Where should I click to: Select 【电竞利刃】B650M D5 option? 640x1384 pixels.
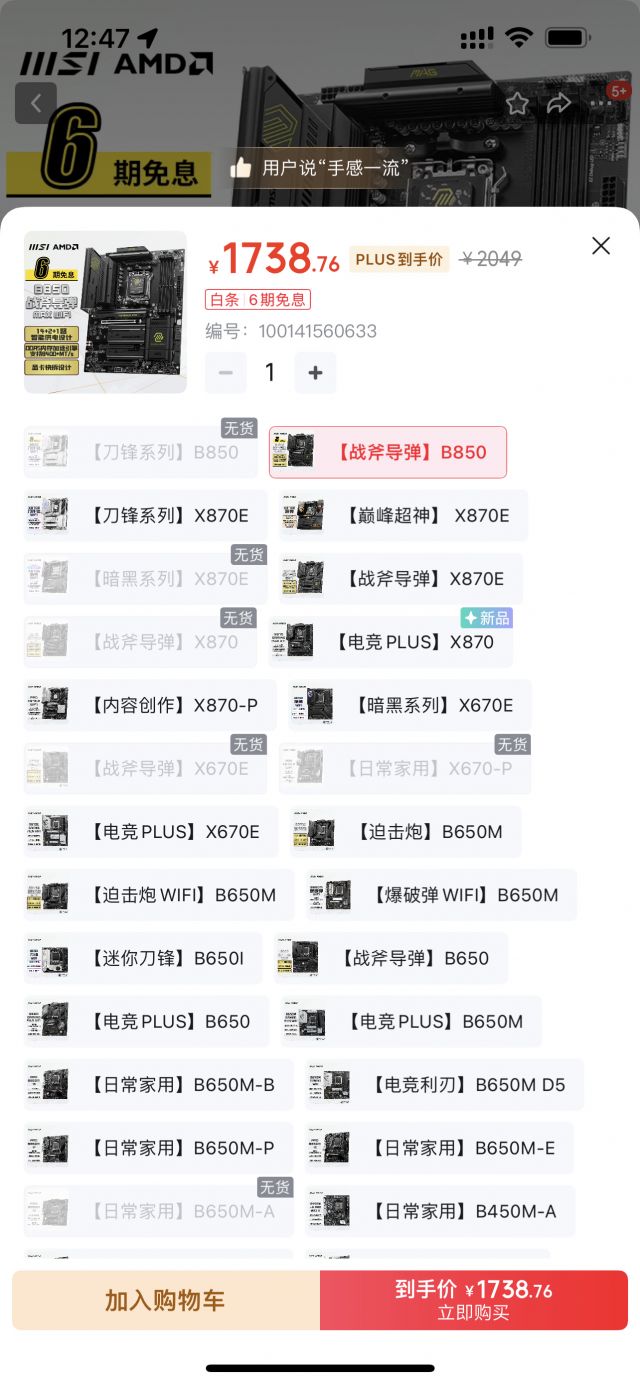(444, 1085)
